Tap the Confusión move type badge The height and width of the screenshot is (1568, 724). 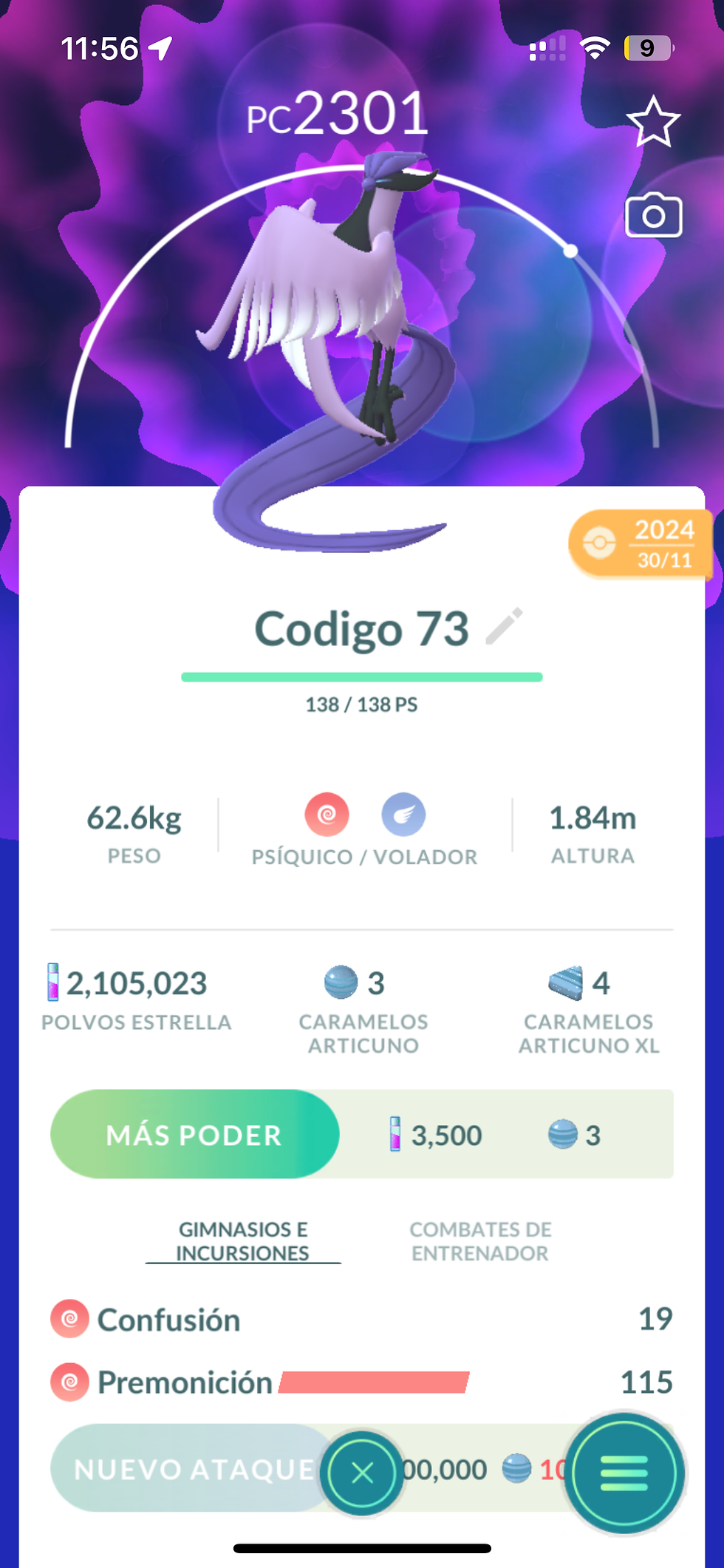click(69, 1320)
